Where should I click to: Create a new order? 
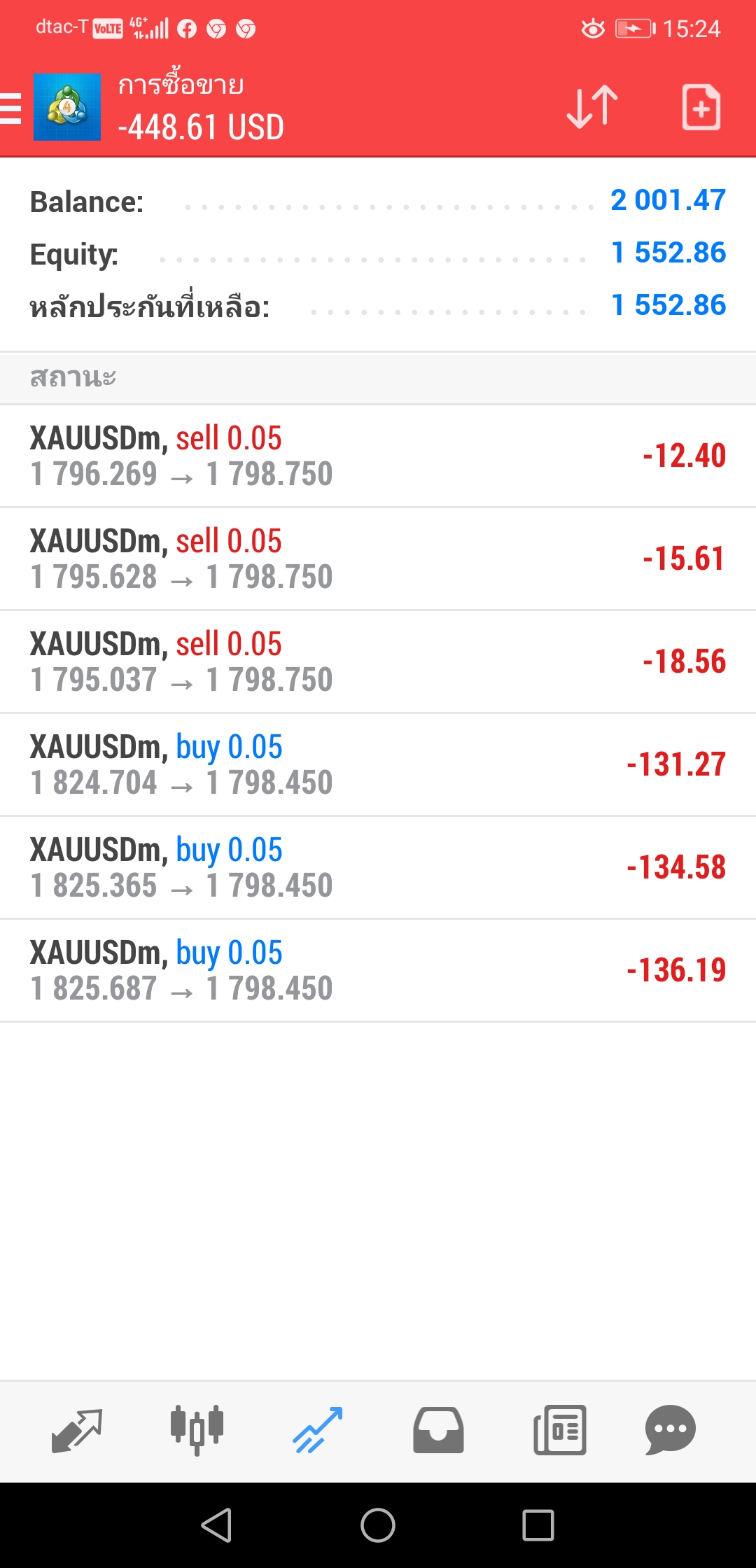[701, 107]
